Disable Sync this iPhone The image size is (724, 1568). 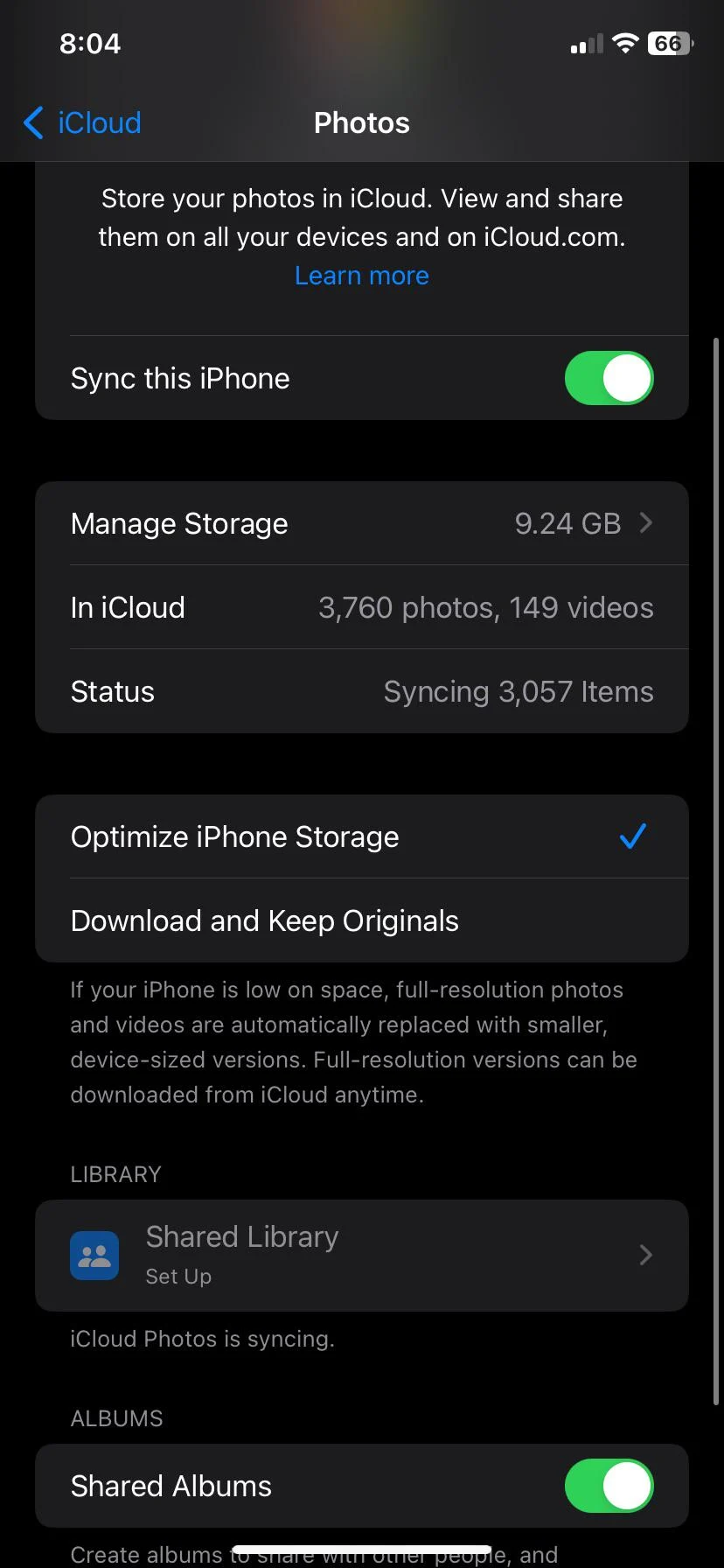[609, 378]
